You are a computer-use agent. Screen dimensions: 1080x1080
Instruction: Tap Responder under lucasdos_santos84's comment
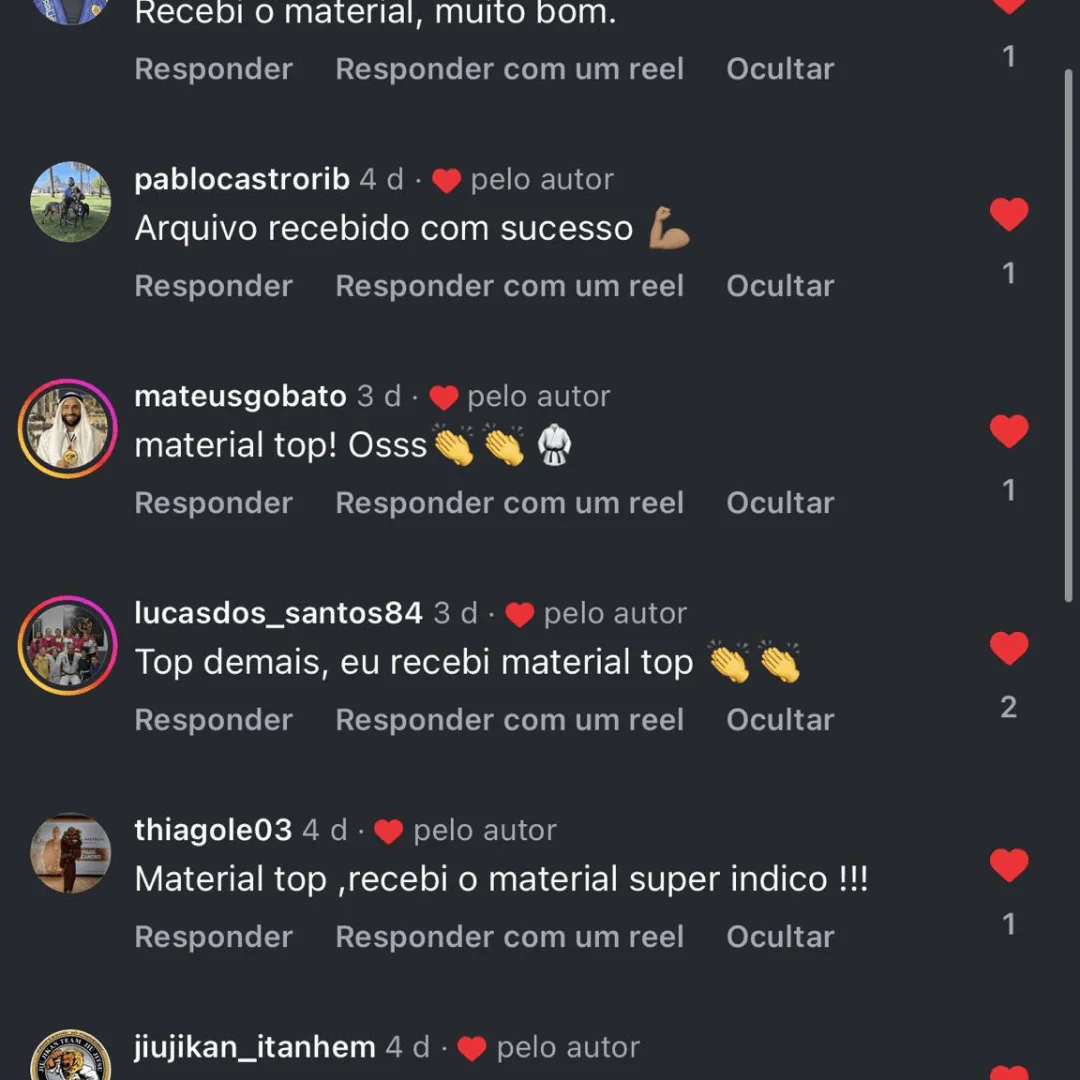point(213,720)
